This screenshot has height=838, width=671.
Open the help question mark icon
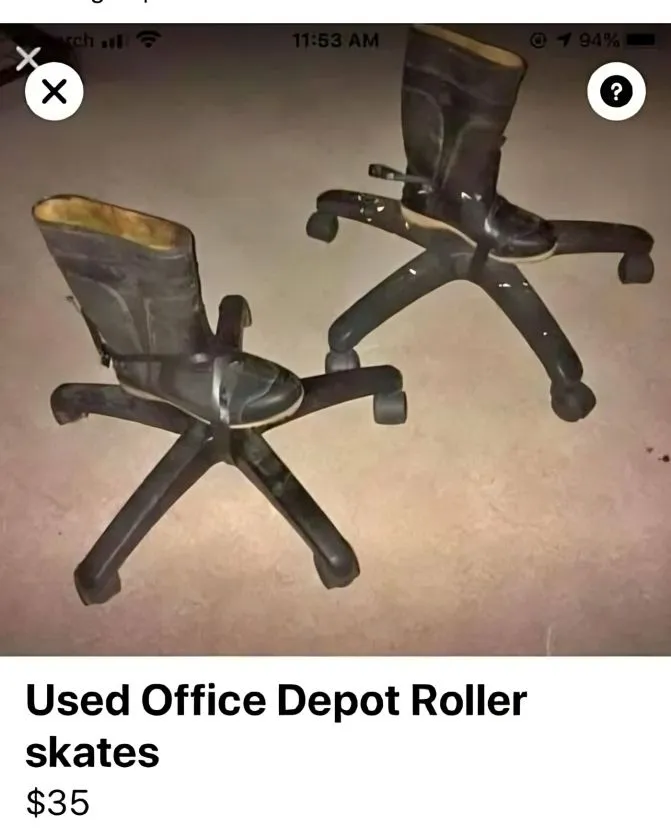pos(616,93)
